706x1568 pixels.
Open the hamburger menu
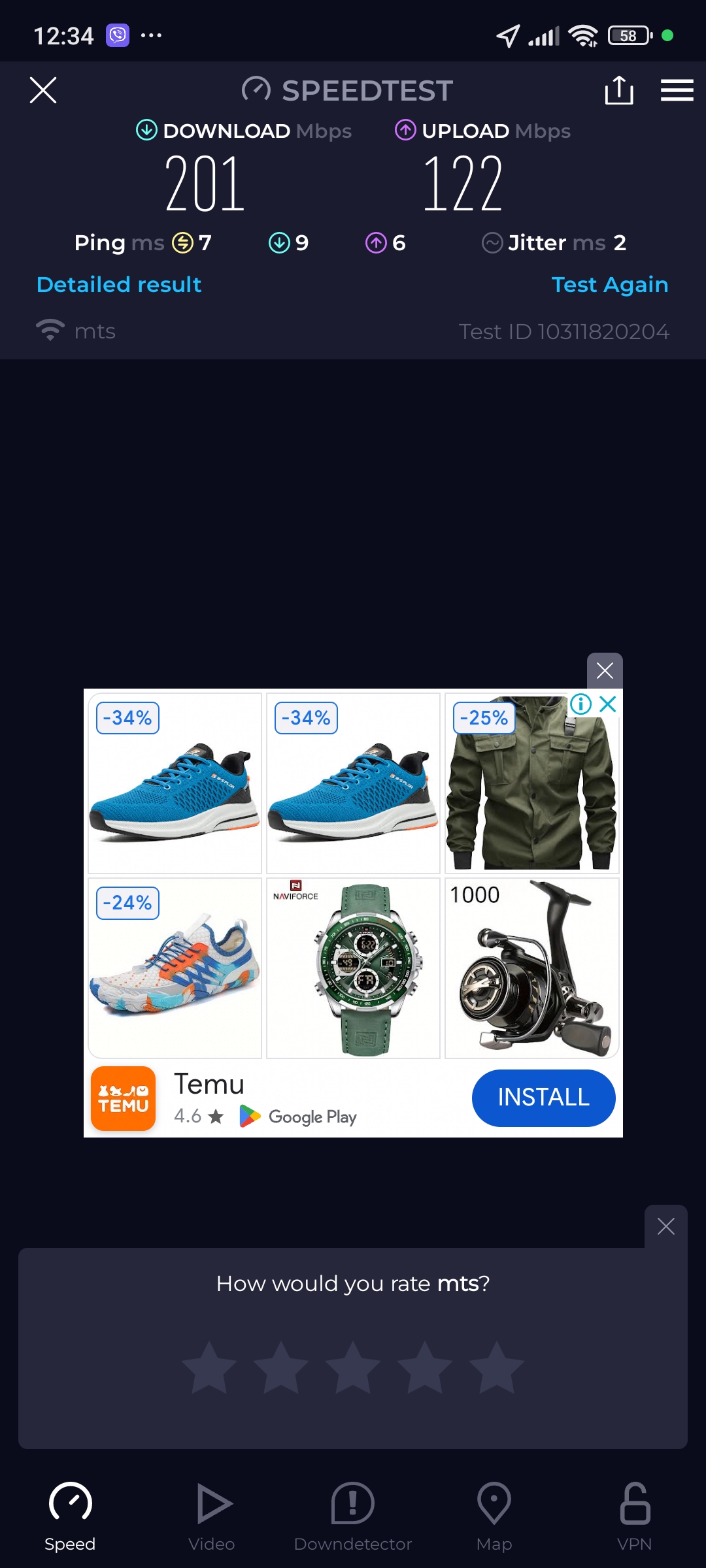677,90
